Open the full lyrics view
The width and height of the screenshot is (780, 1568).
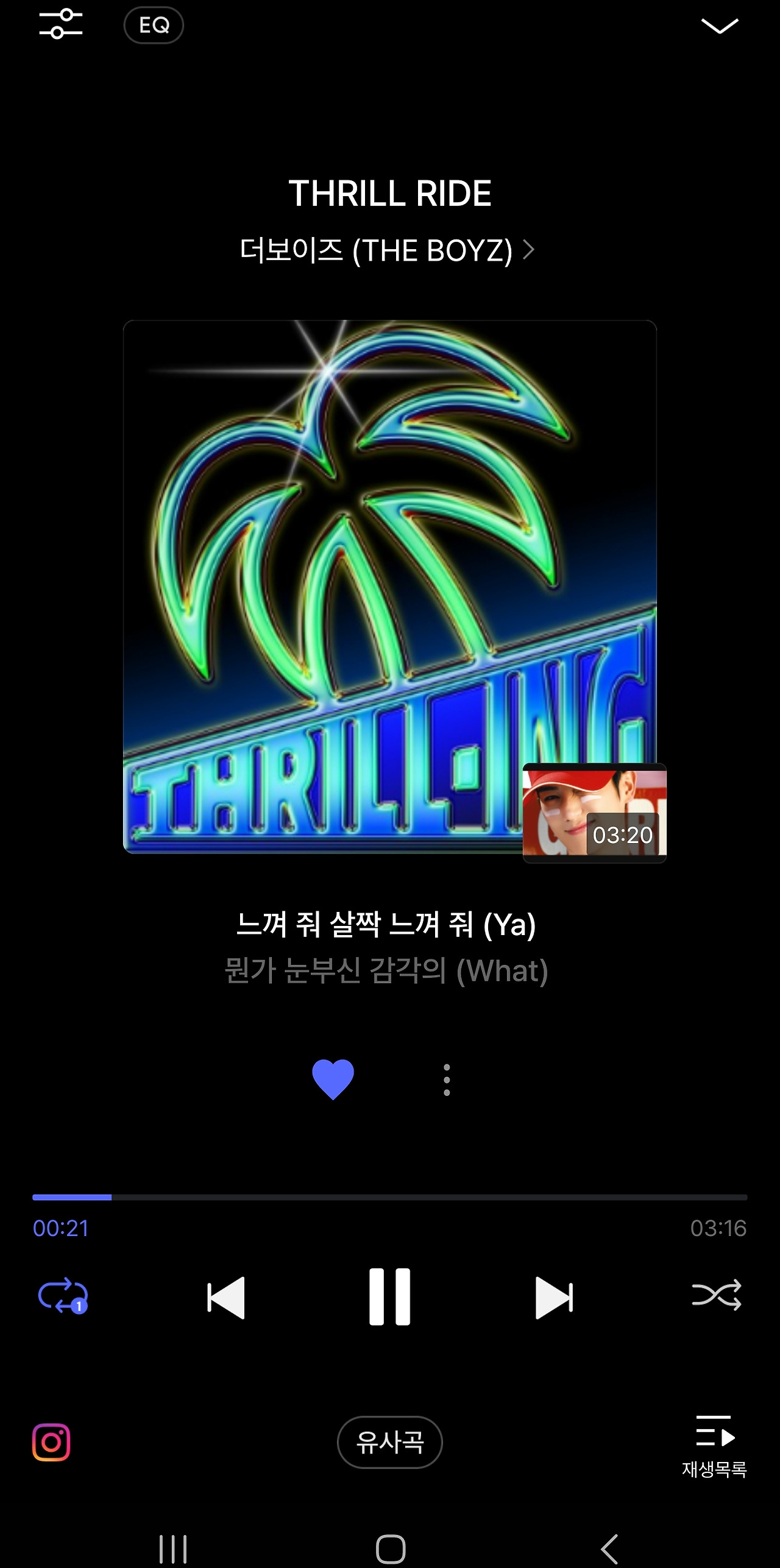coord(386,947)
